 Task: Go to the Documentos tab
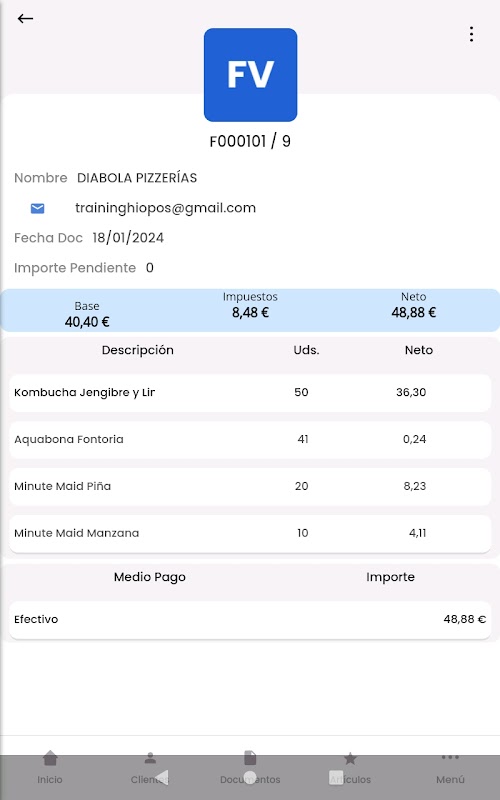tap(250, 768)
